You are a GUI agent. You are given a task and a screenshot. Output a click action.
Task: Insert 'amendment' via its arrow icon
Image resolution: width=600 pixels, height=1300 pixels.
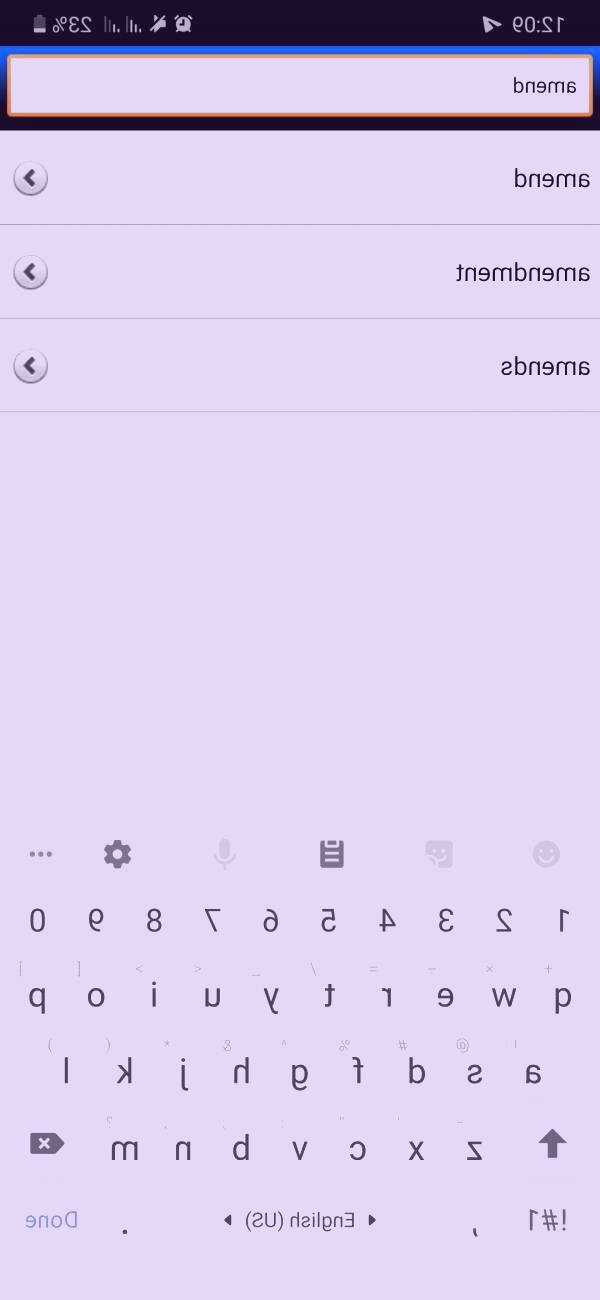31,272
